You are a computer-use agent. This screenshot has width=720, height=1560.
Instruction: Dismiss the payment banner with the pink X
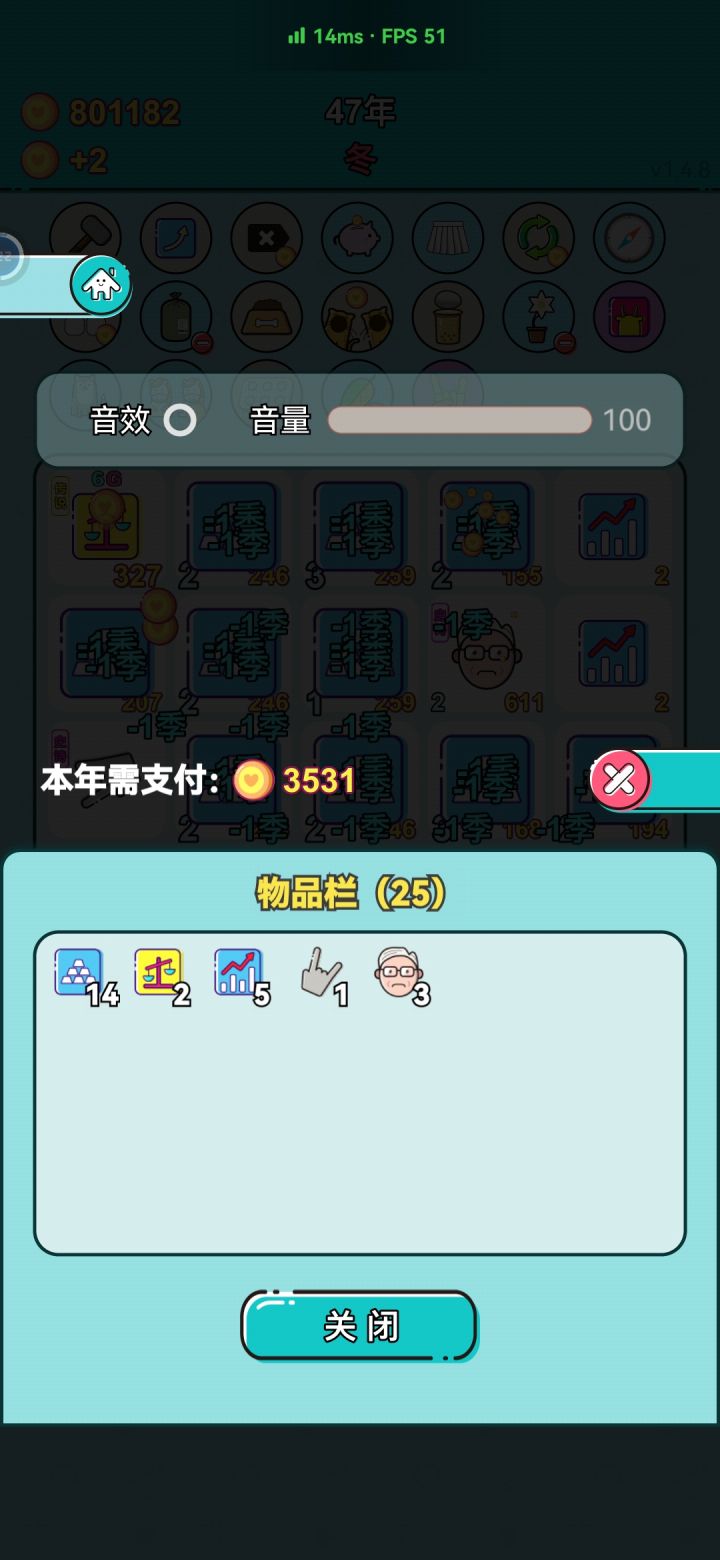(x=623, y=780)
